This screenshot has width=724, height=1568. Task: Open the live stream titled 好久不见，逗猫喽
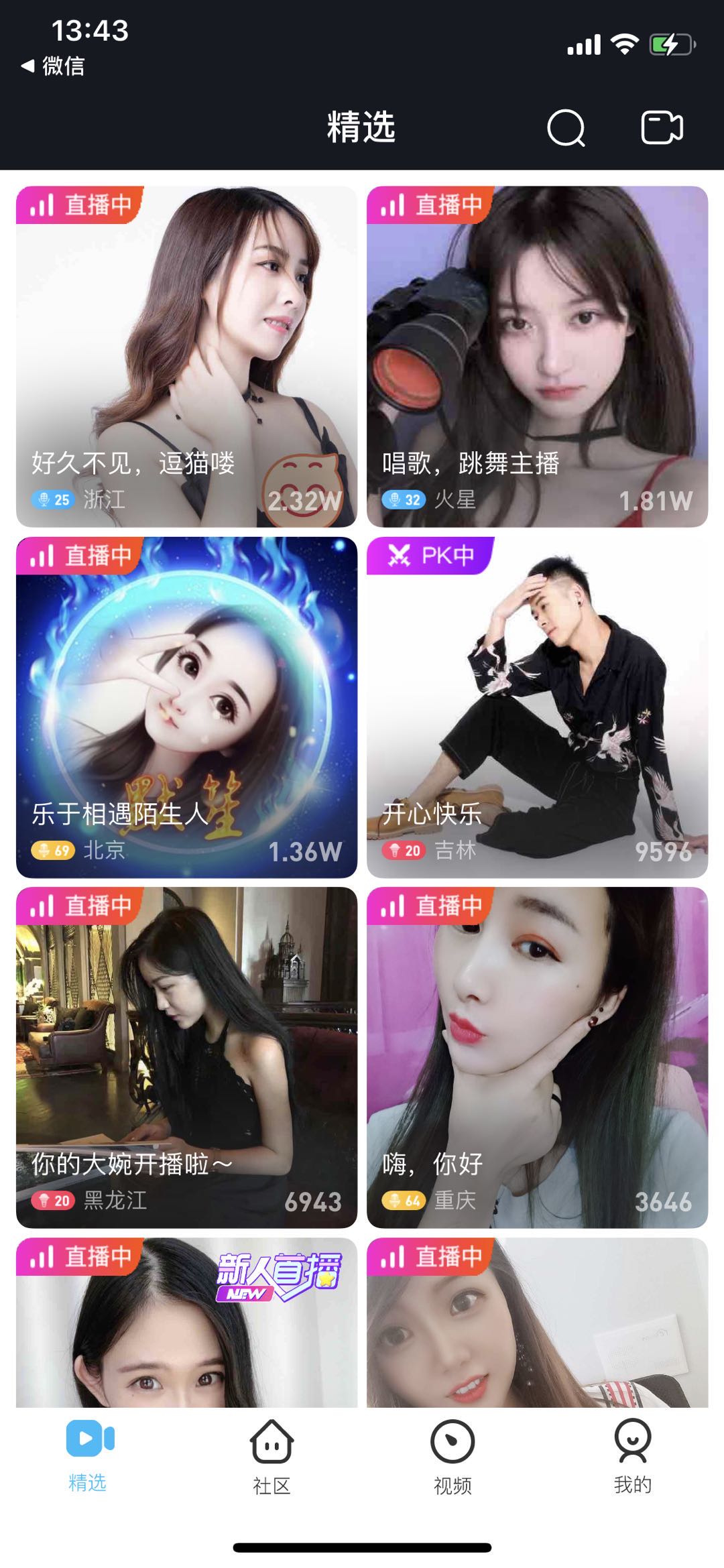pos(186,357)
